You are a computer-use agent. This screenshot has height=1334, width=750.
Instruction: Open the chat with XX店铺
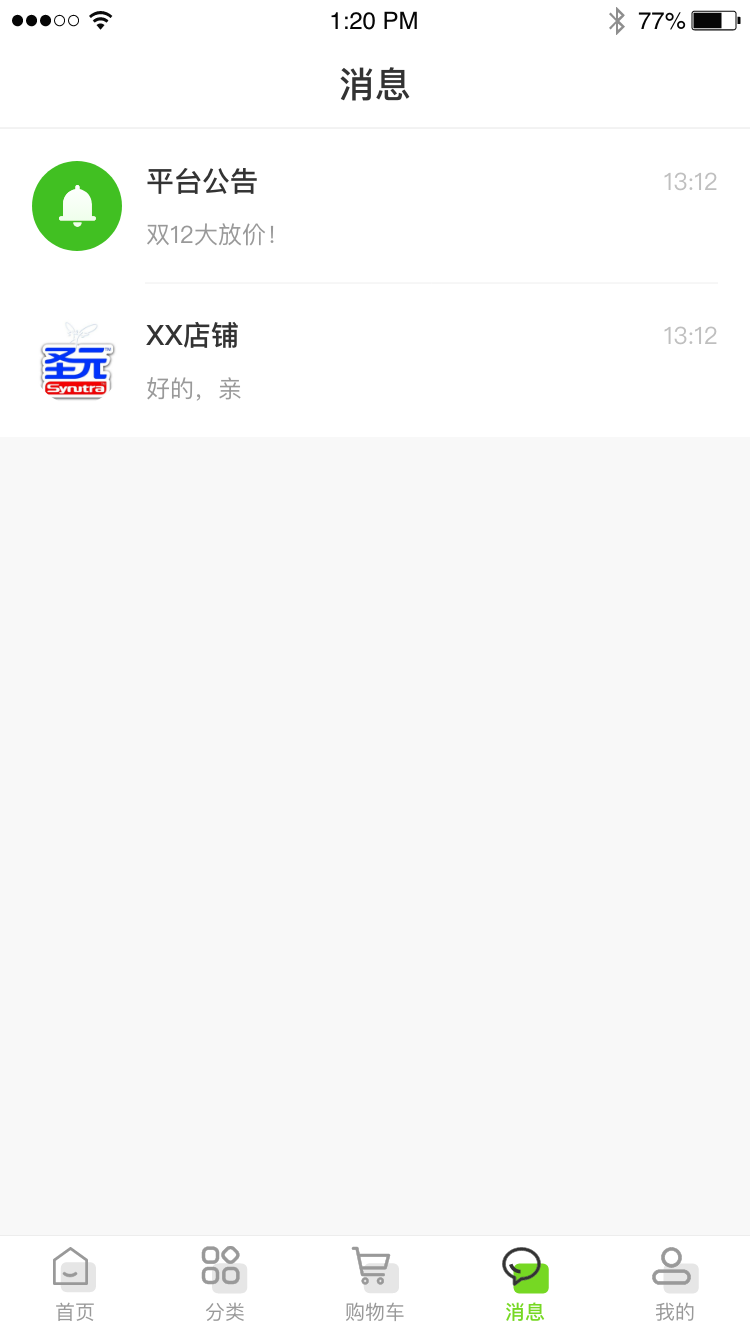375,360
